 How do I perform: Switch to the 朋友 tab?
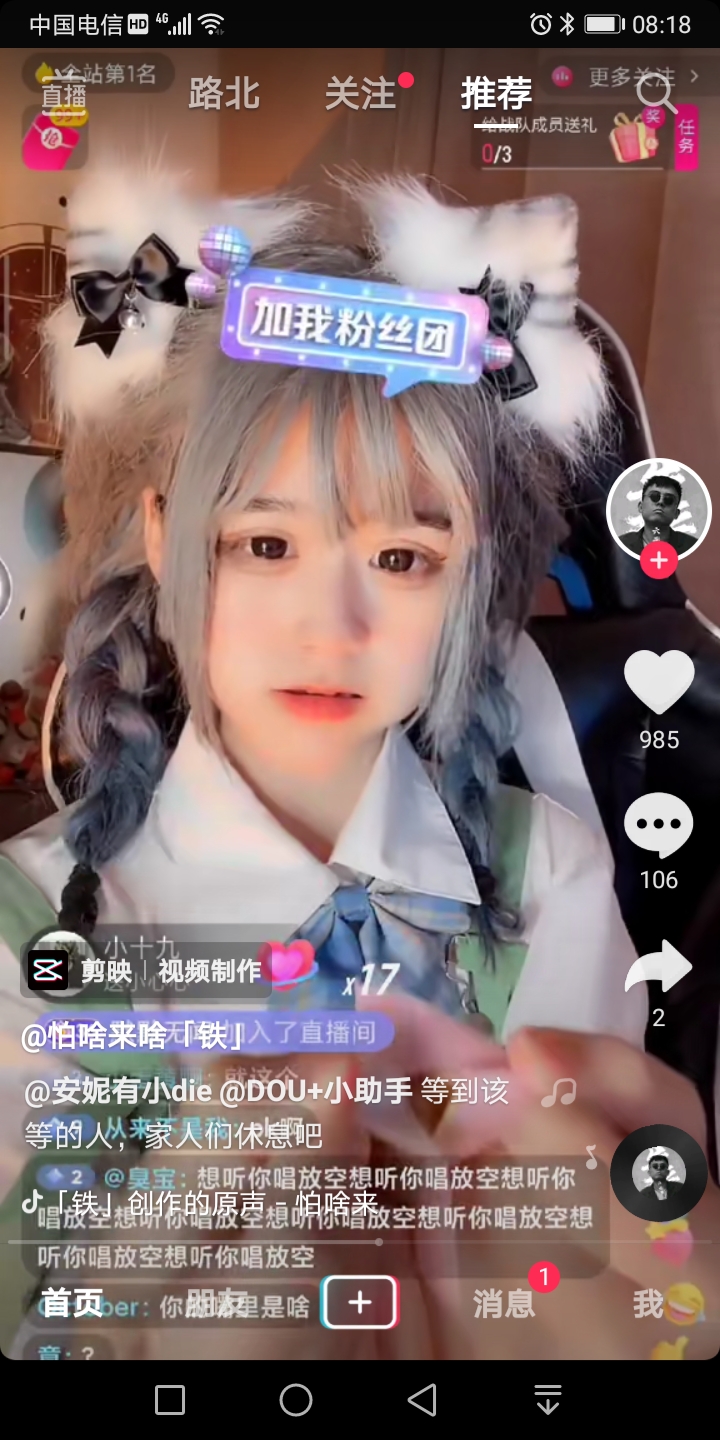[216, 1303]
